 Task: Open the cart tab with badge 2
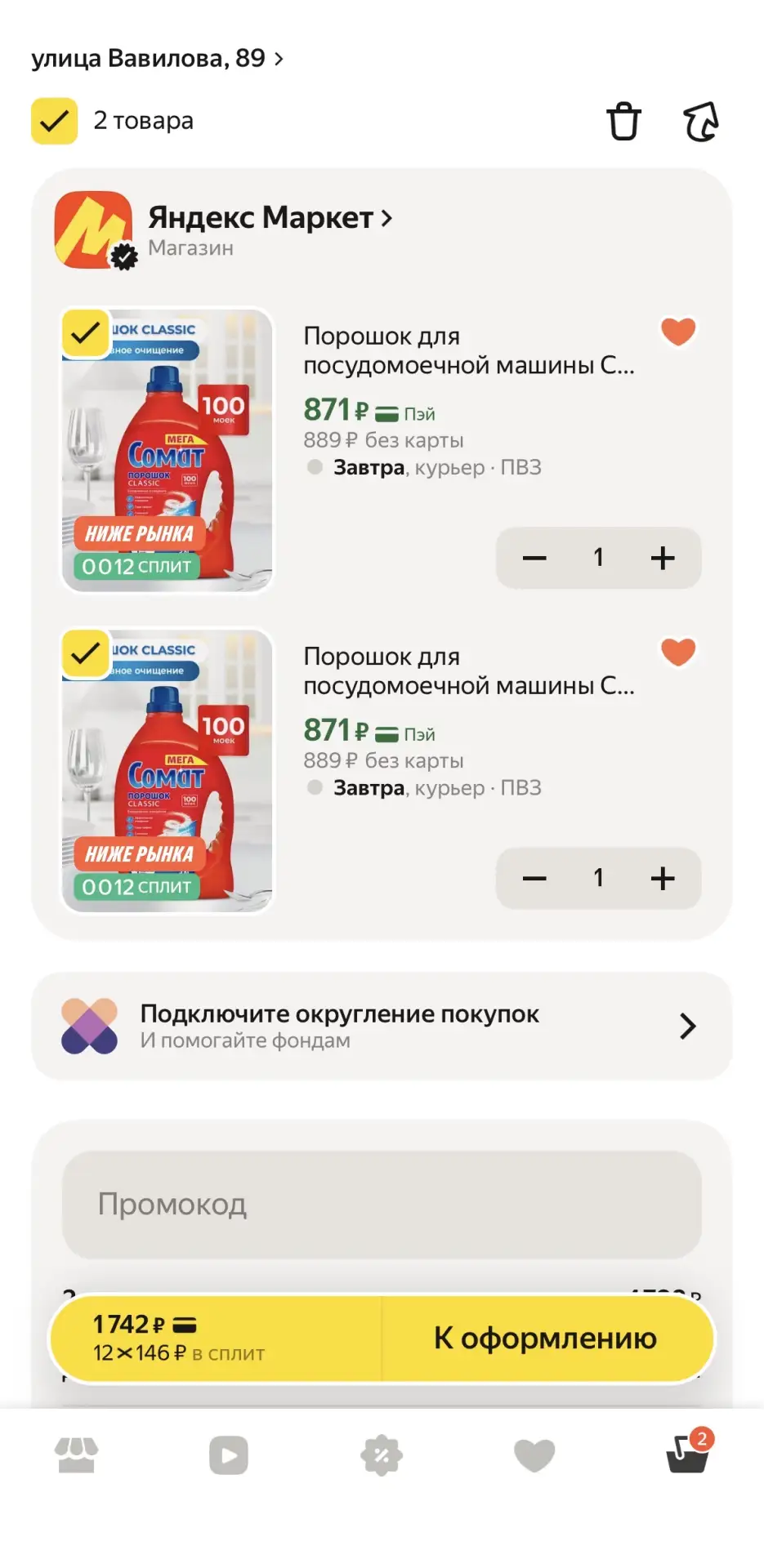688,1453
